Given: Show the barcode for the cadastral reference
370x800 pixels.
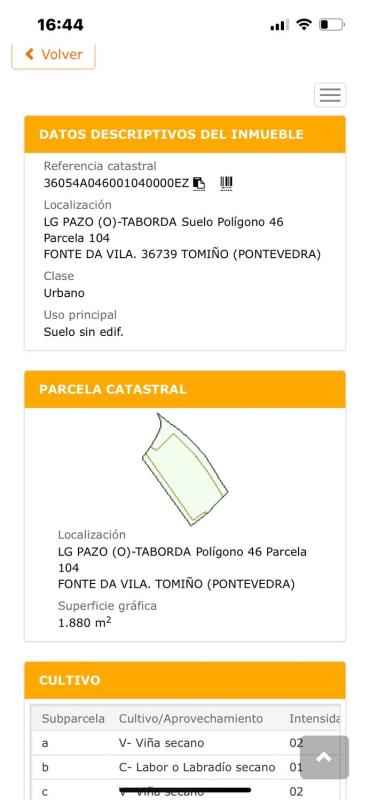Looking at the screenshot, I should point(226,183).
